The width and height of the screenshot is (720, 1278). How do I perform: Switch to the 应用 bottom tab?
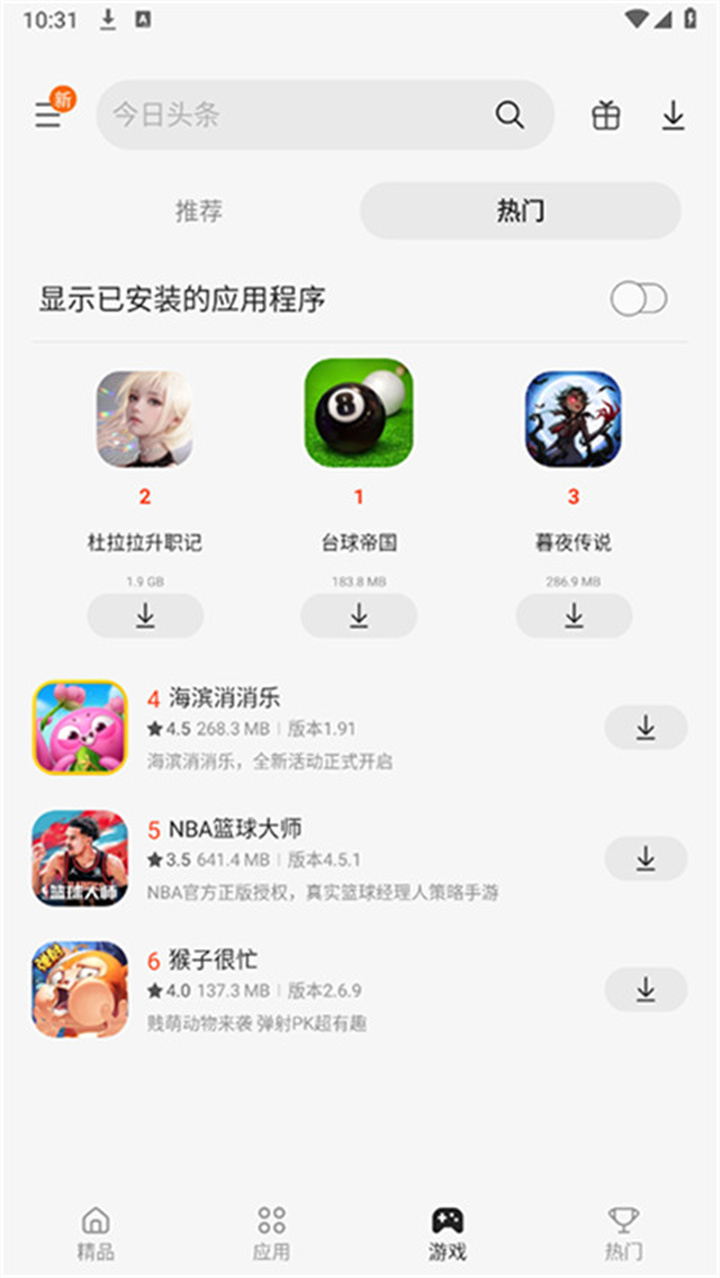click(x=271, y=1232)
